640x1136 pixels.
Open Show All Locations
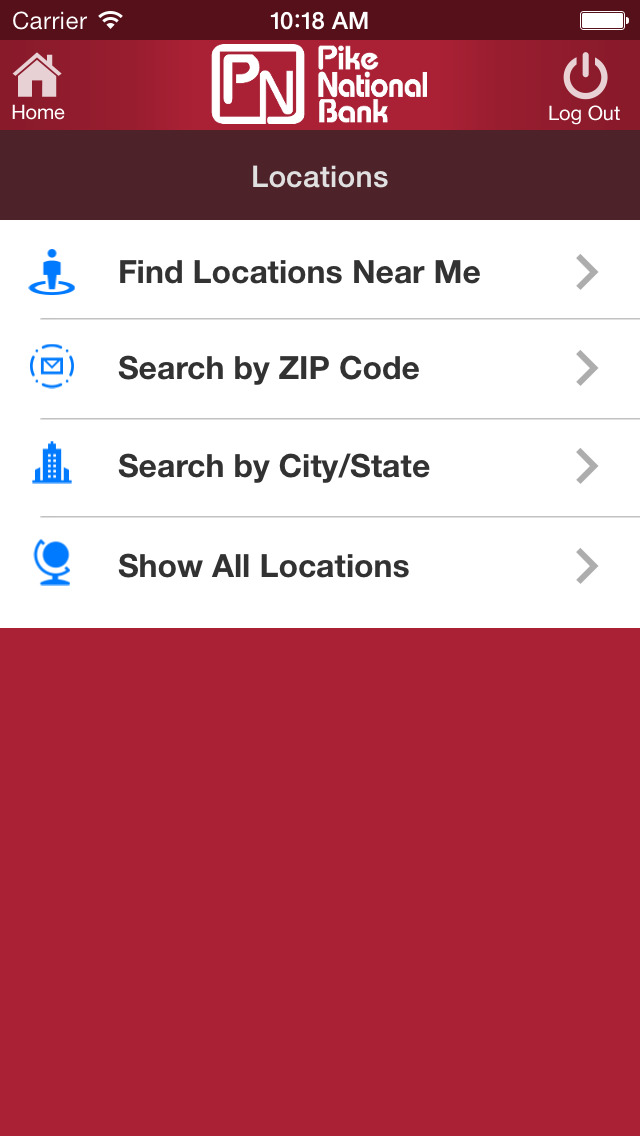point(320,567)
